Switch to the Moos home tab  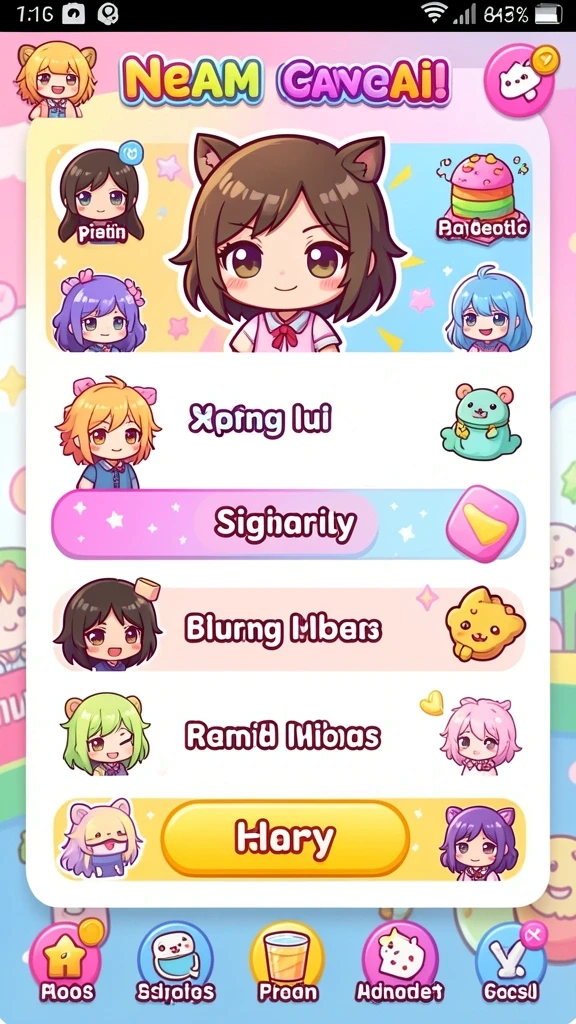pyautogui.click(x=66, y=963)
